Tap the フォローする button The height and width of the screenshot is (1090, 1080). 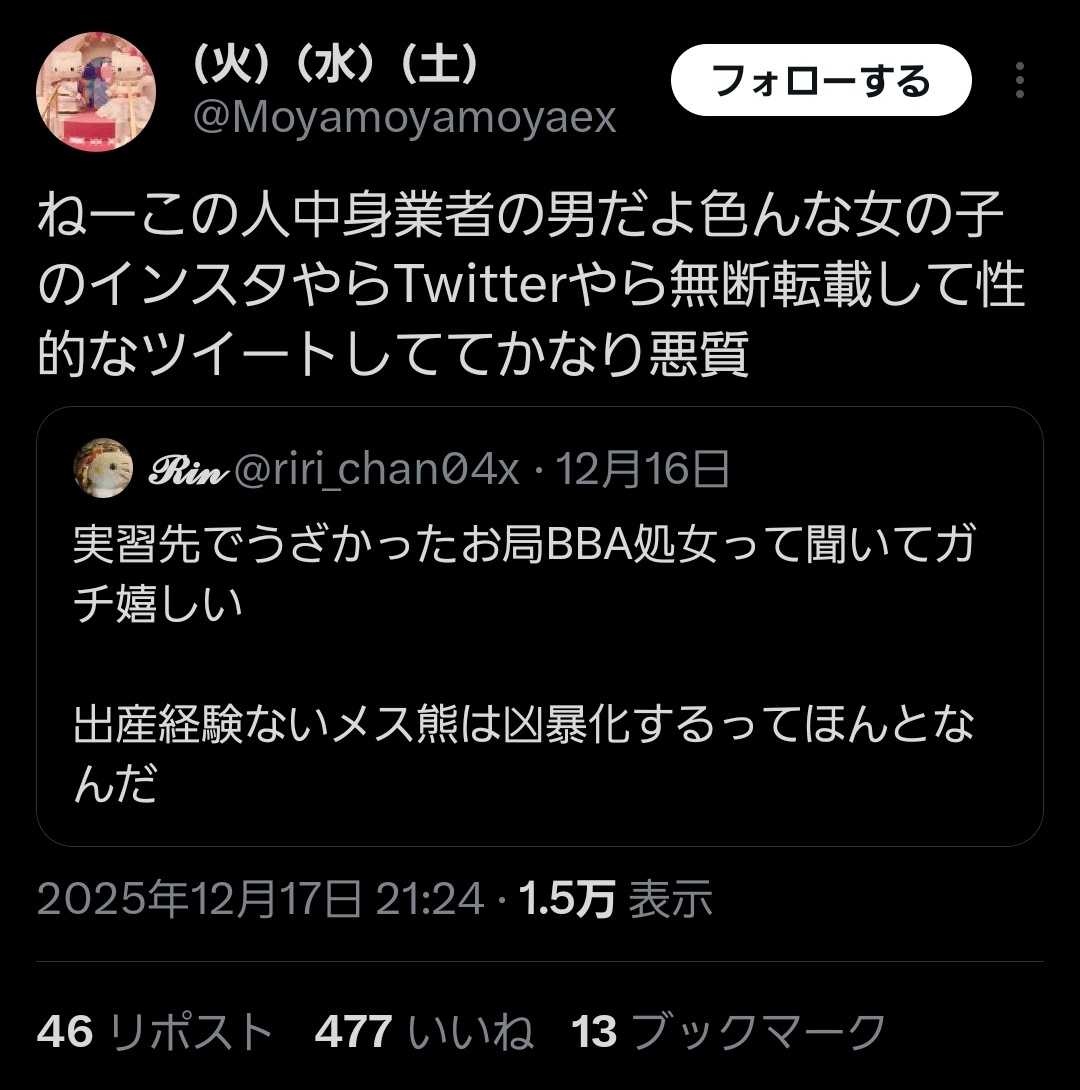click(820, 81)
